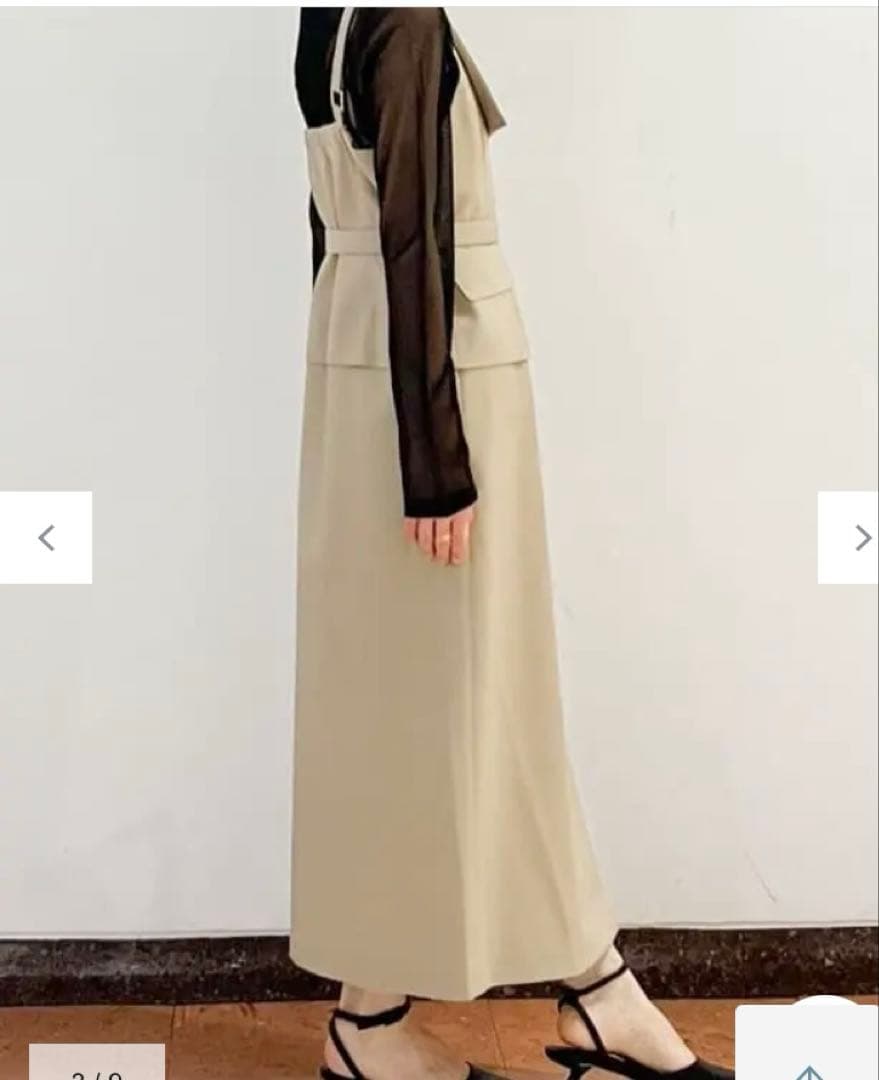Go to the next product photo

click(850, 538)
